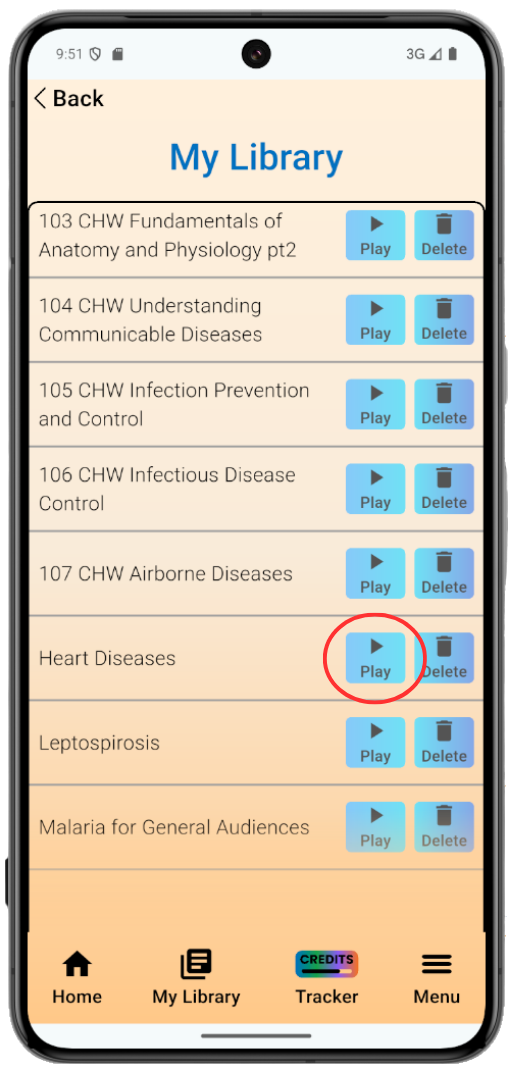Viewport: 510px width, 1070px height.
Task: Delete 106 CHW Infectious Disease Control
Action: [444, 489]
